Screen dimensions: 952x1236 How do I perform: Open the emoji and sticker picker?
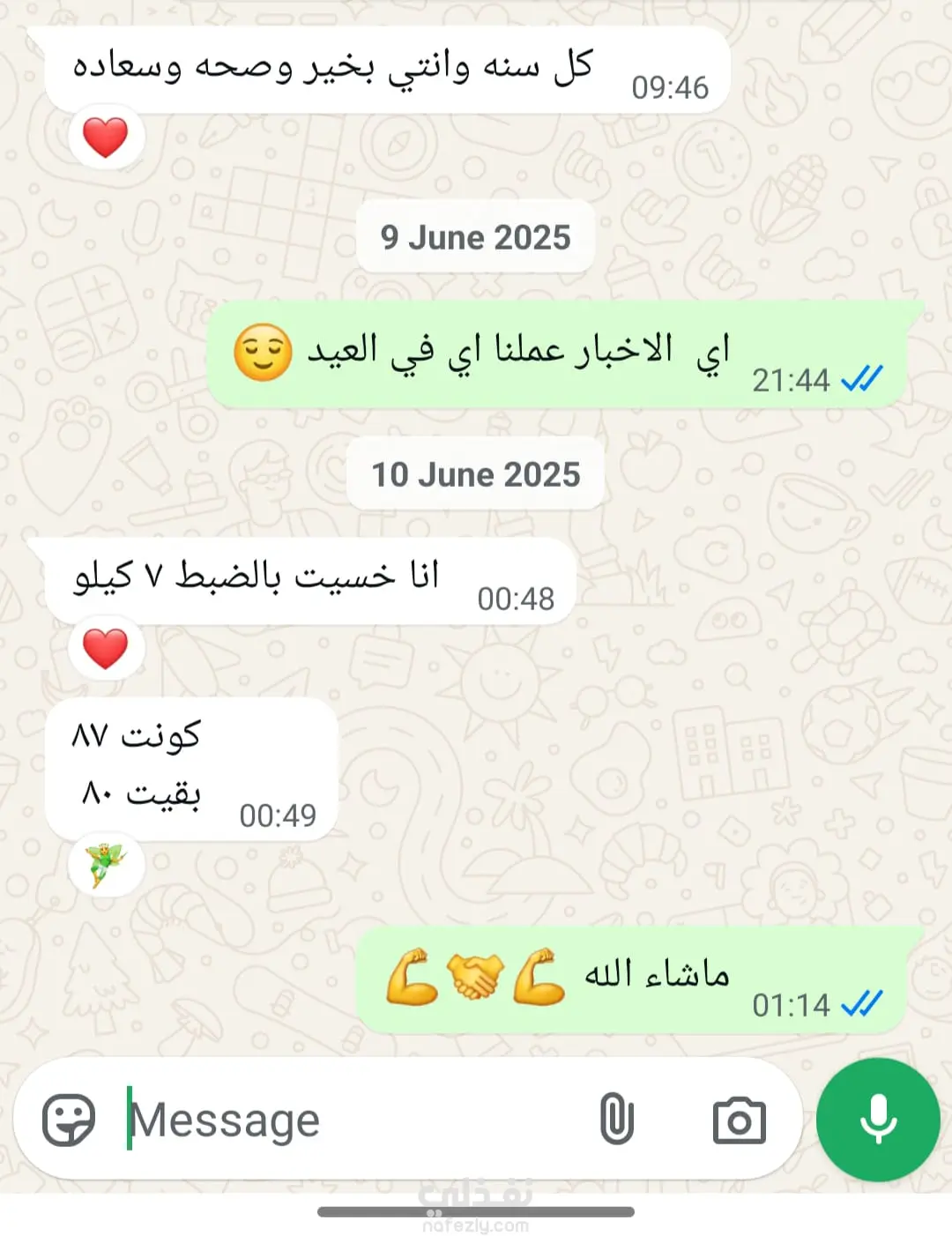(x=69, y=1120)
